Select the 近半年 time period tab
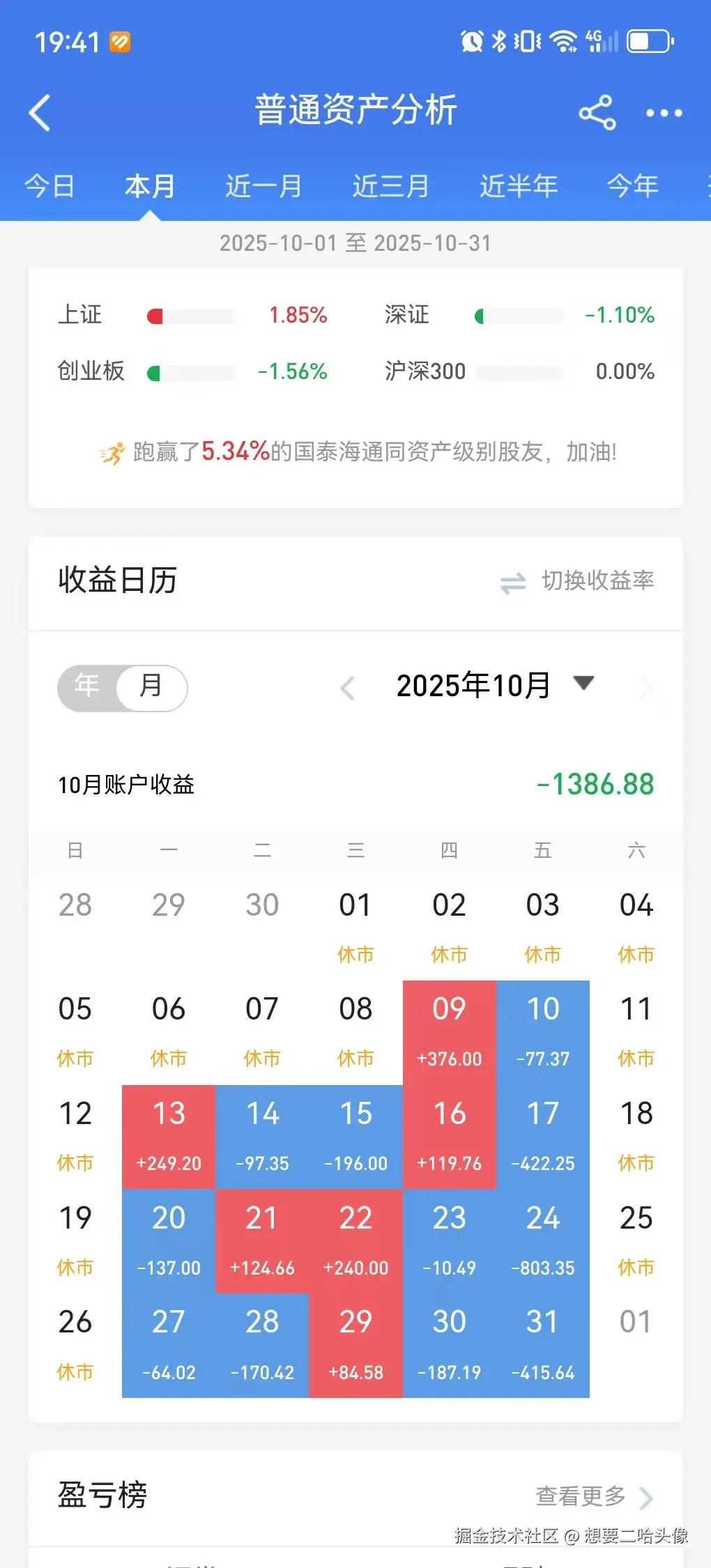The width and height of the screenshot is (711, 1568). 519,185
